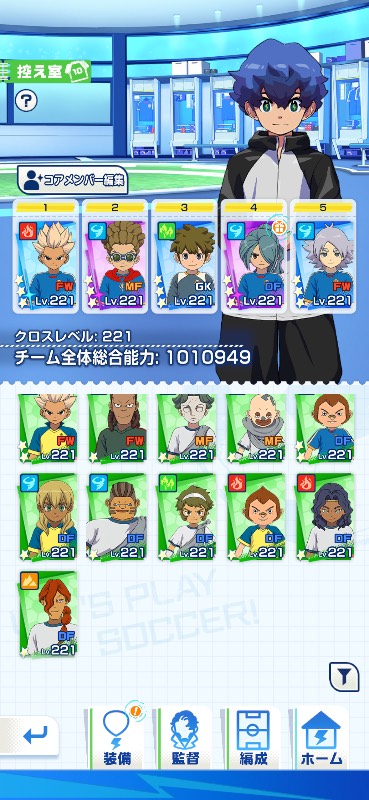Open the 編成 formation screen
The height and width of the screenshot is (800, 369).
click(x=253, y=737)
